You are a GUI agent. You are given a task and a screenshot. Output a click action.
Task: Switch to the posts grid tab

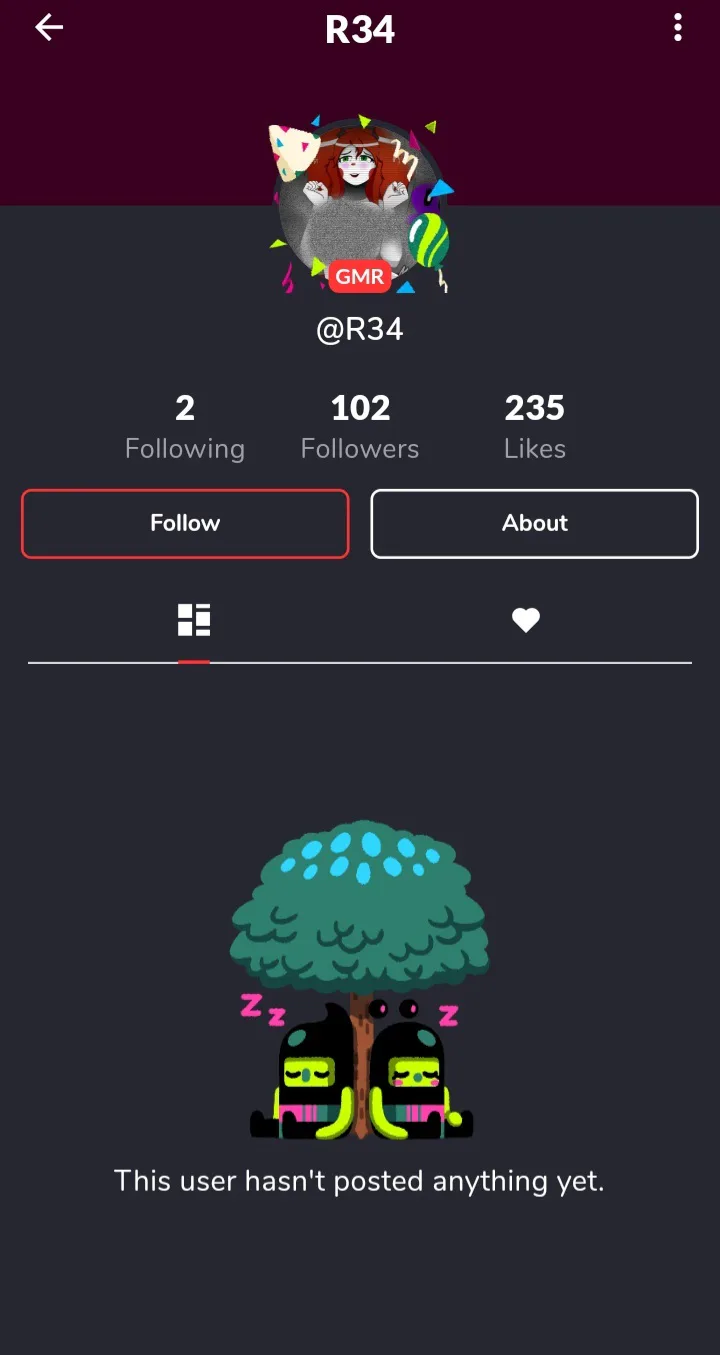click(194, 620)
